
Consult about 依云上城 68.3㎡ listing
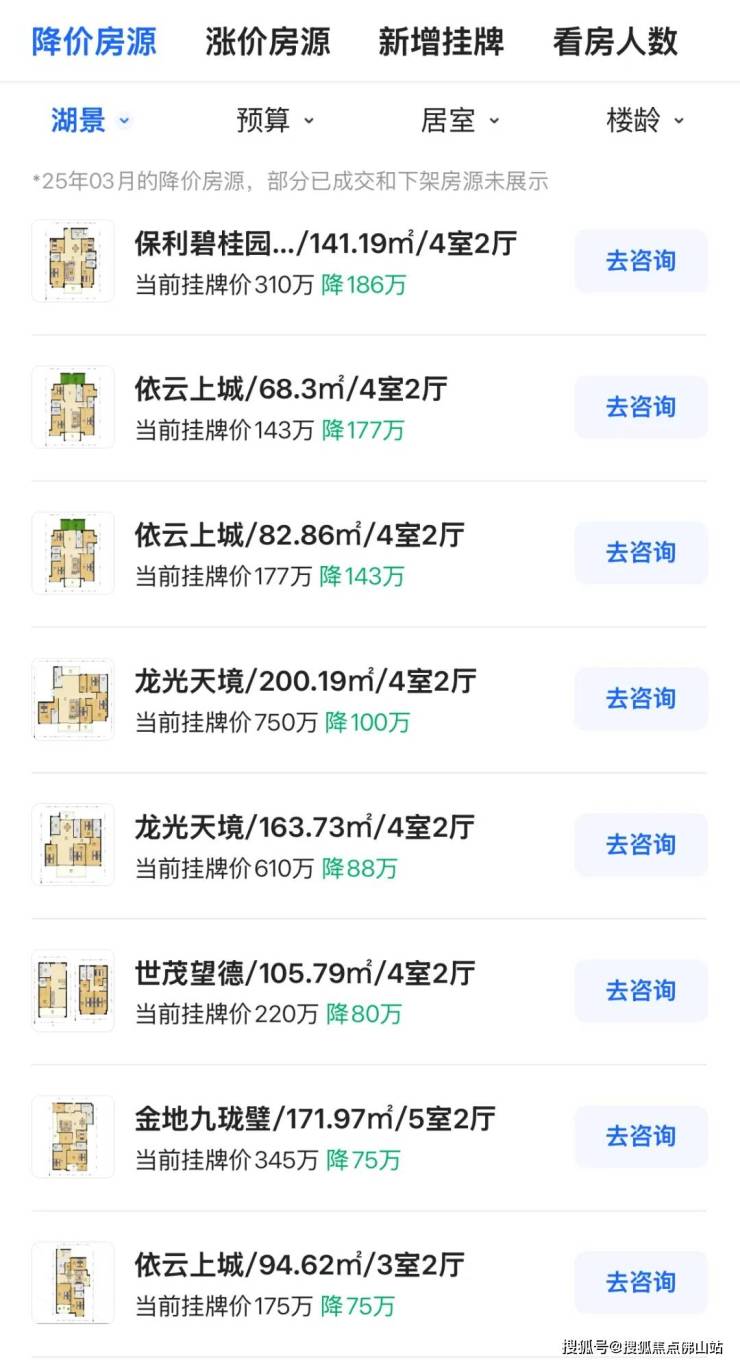(641, 407)
